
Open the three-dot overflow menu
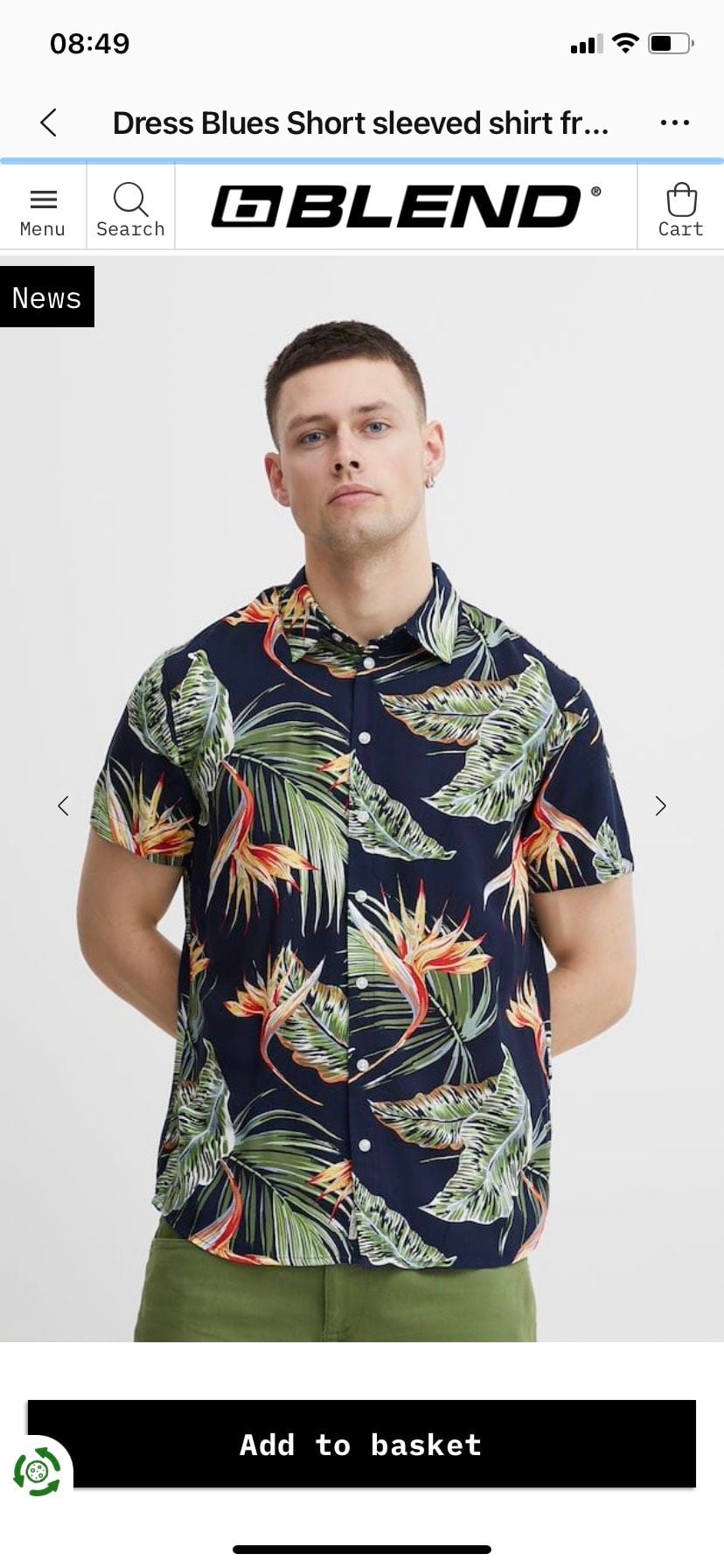(x=674, y=123)
